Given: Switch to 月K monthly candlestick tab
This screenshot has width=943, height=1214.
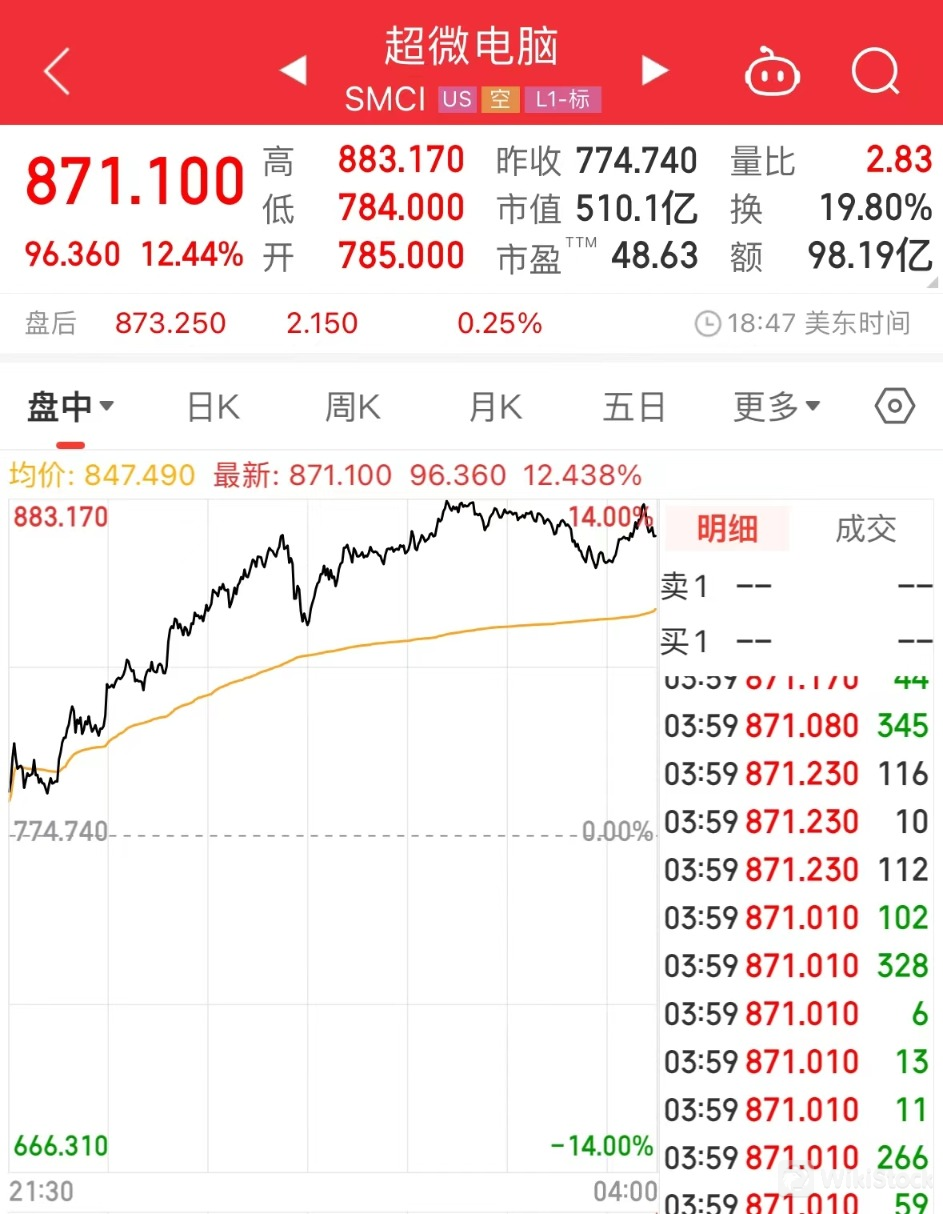Looking at the screenshot, I should 496,407.
